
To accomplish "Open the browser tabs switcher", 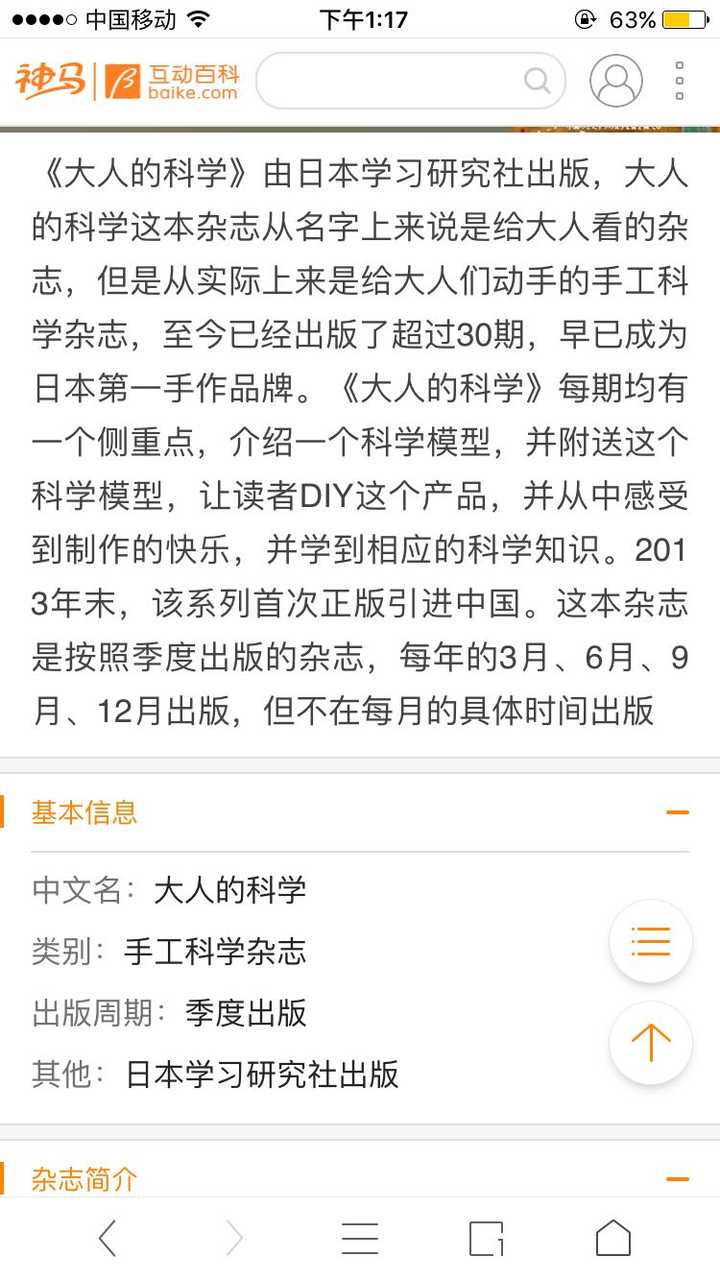I will tap(486, 1238).
